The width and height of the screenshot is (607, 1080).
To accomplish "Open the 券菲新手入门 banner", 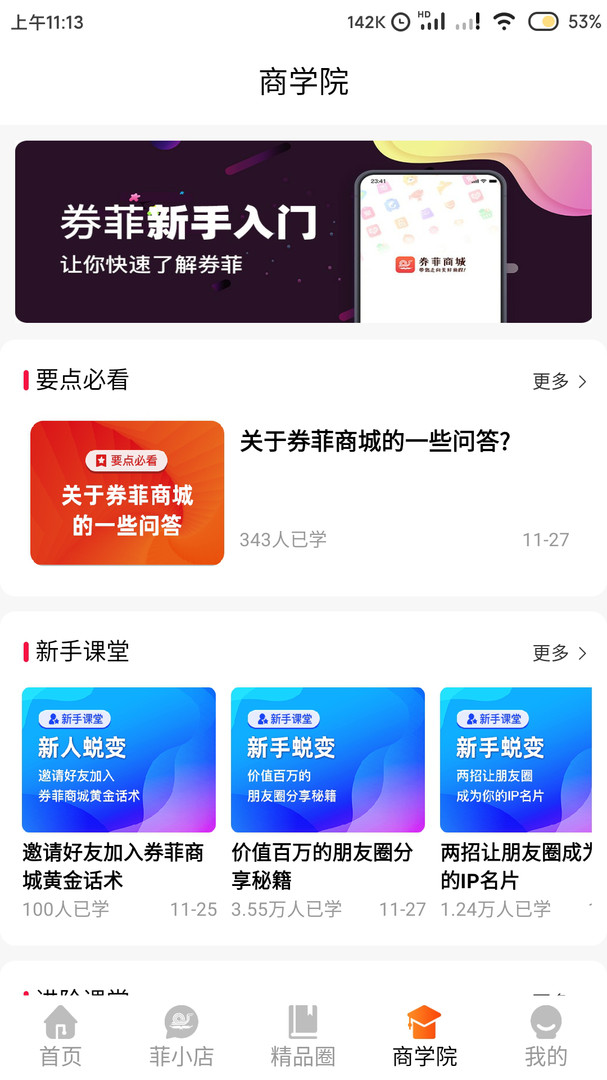I will click(303, 231).
